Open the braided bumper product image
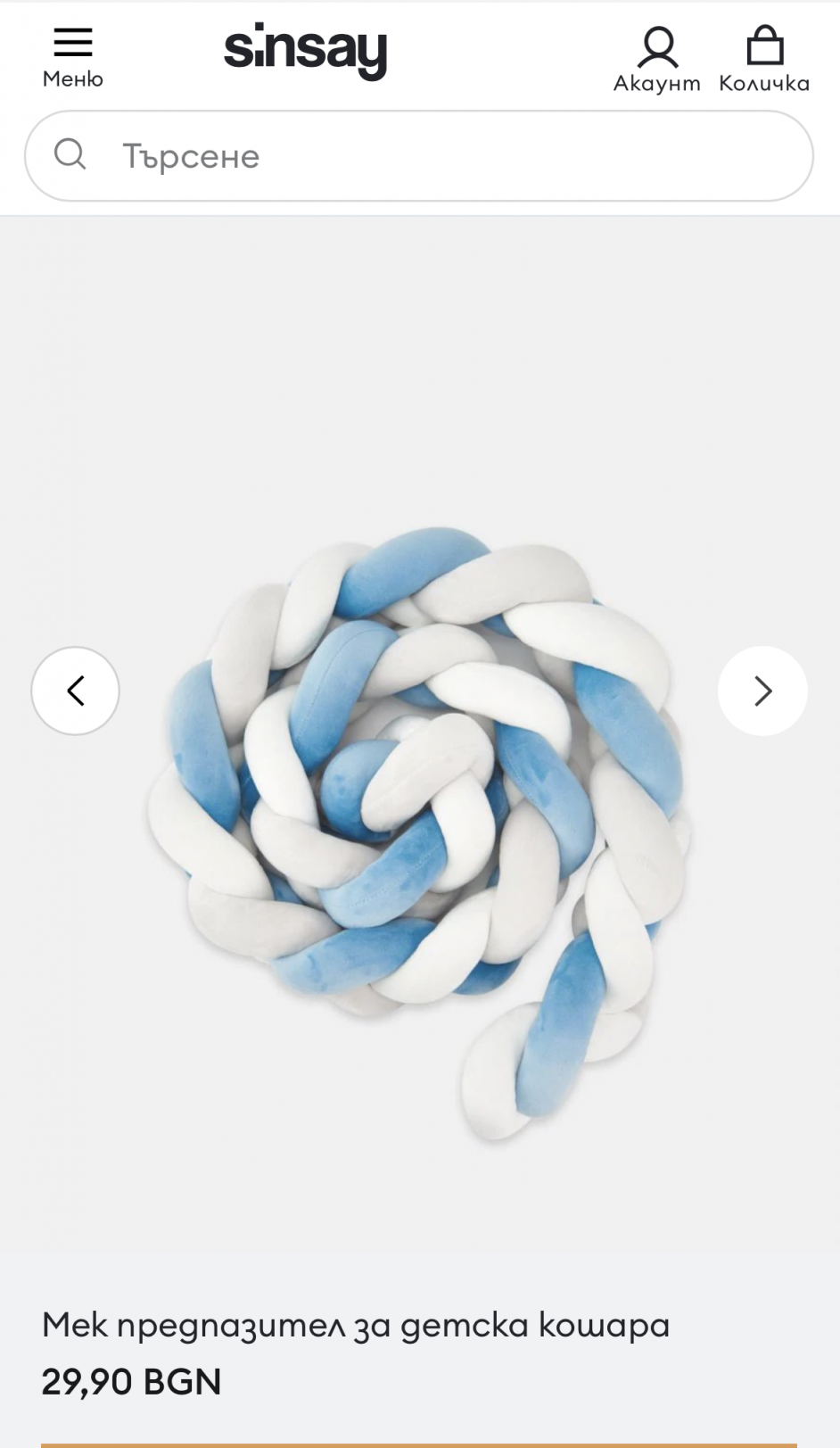 click(x=419, y=830)
